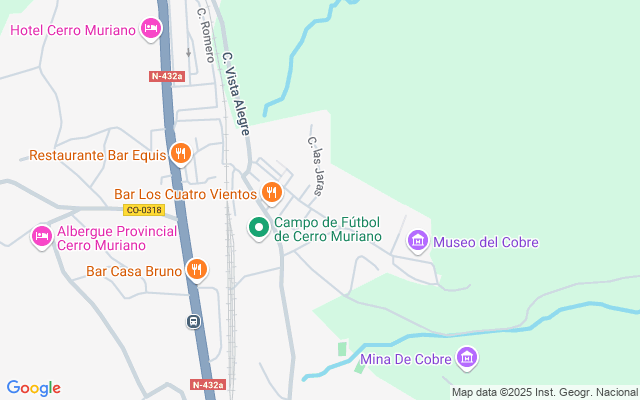View the Museo del Cobre marker

click(x=418, y=241)
